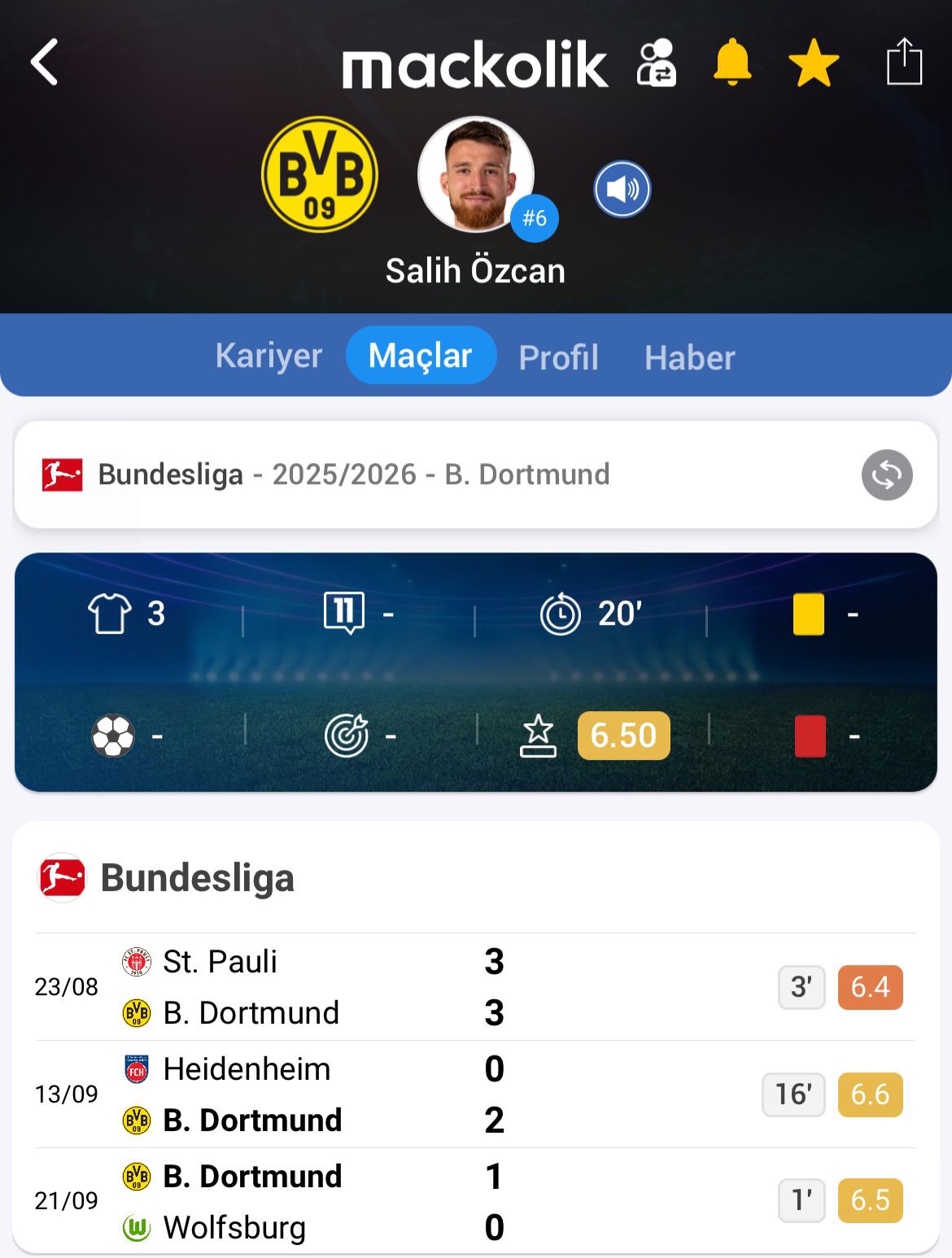Select the Maçlar tab

pyautogui.click(x=421, y=356)
